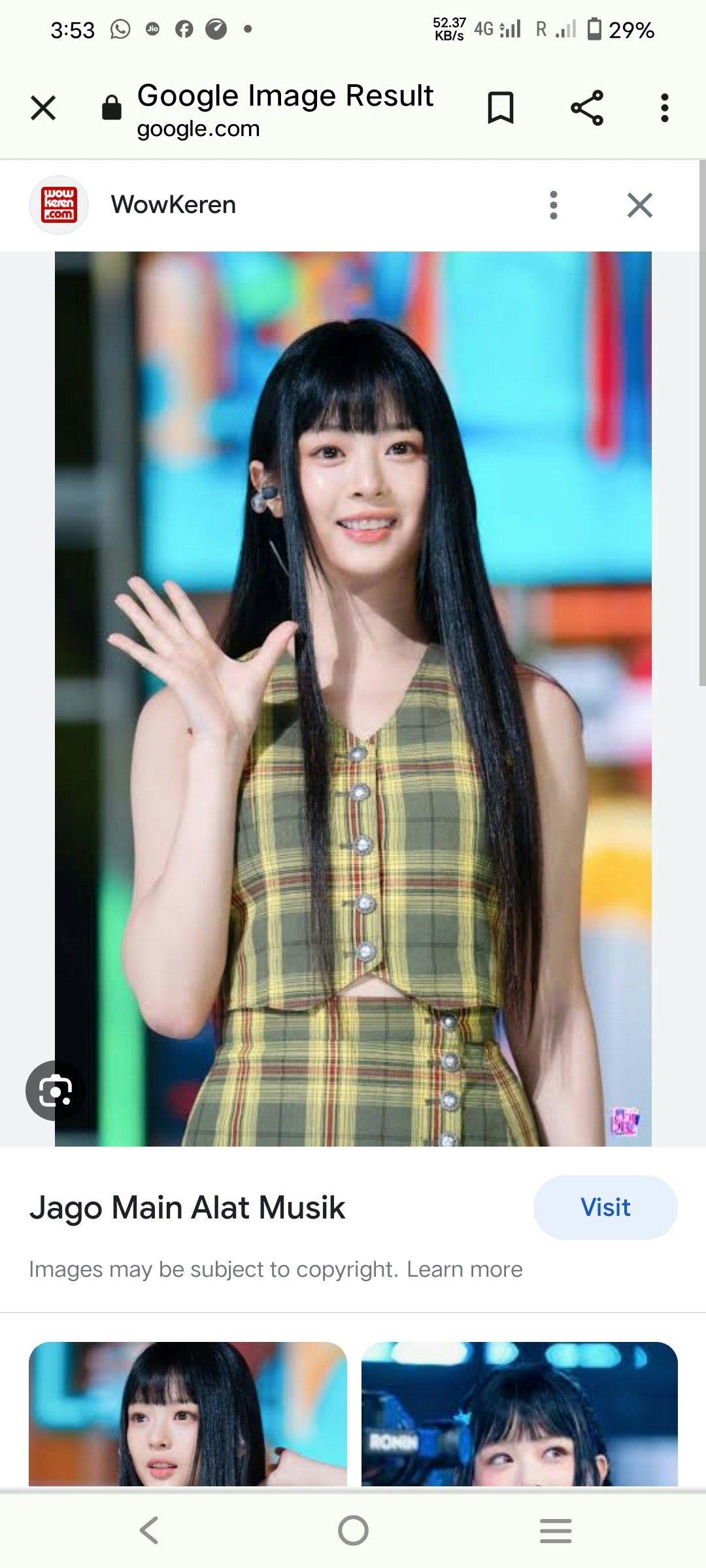Visit the Jago Main Alat Musik page
The width and height of the screenshot is (706, 1568).
click(605, 1207)
